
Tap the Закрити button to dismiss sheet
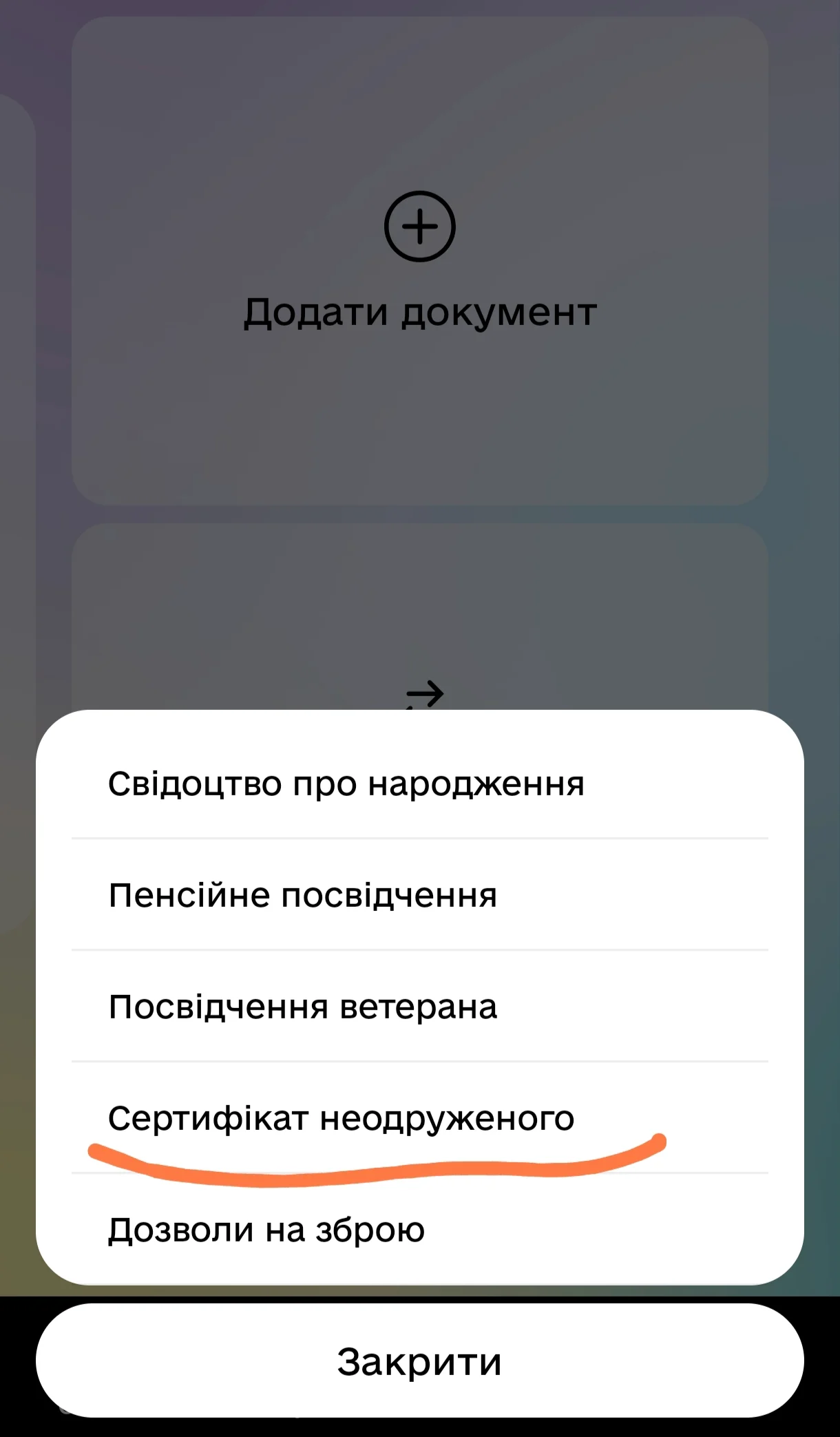[x=419, y=1361]
